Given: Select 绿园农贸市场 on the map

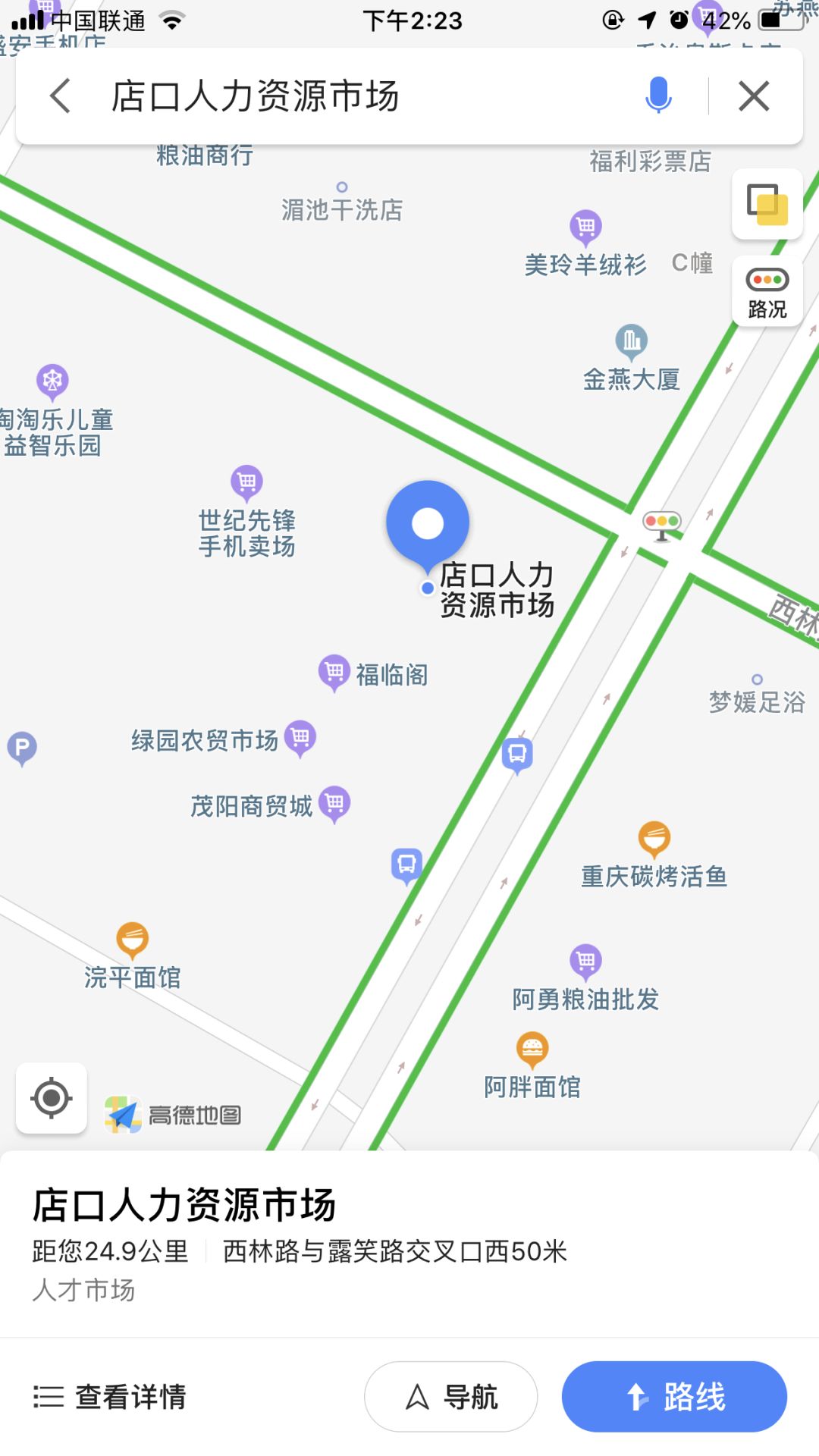Looking at the screenshot, I should pyautogui.click(x=300, y=738).
